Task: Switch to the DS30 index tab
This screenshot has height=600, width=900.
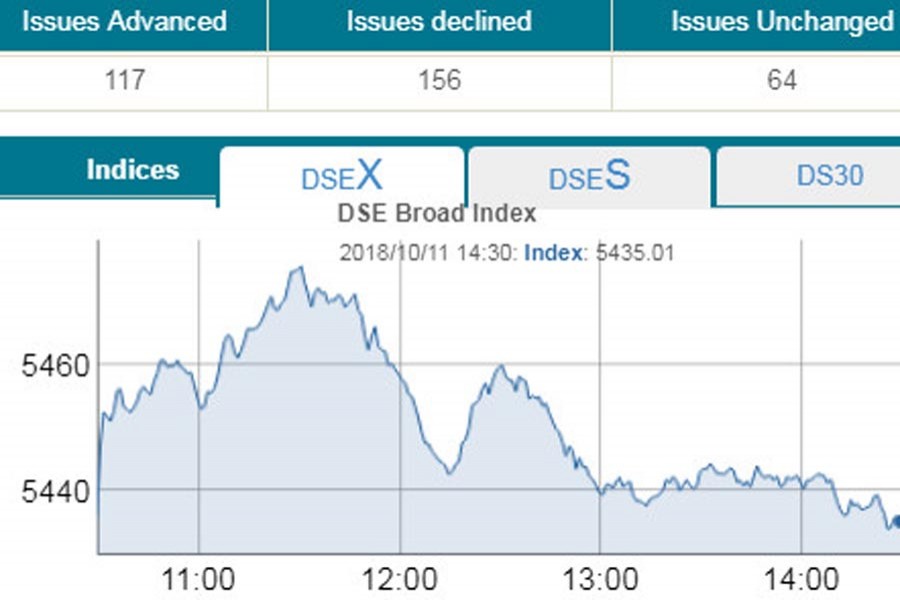Action: [x=828, y=177]
